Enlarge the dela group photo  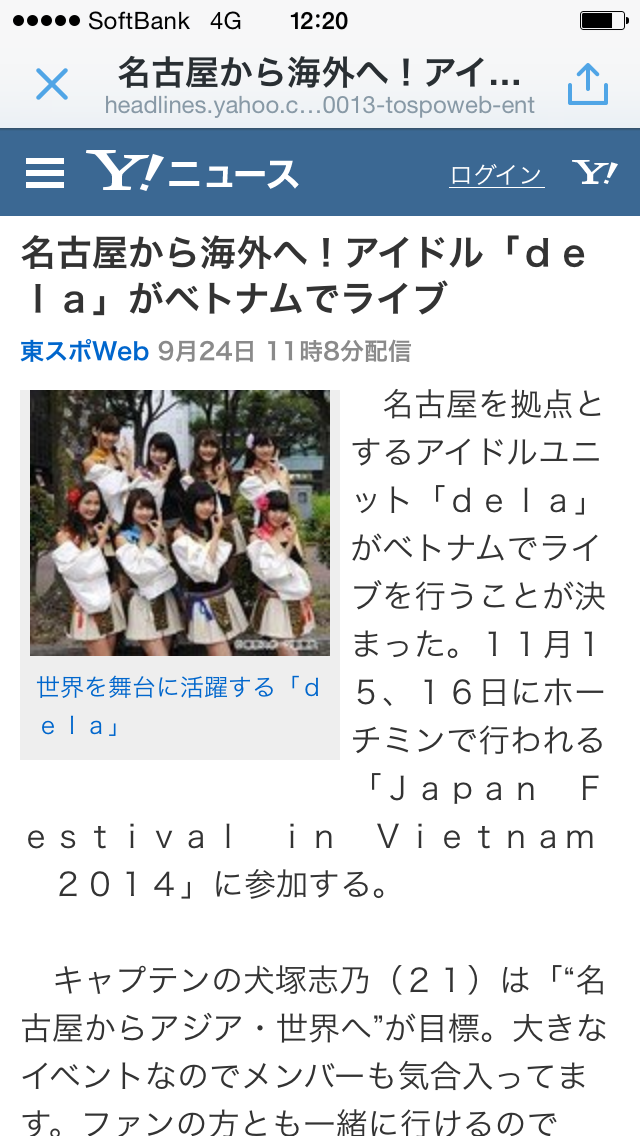click(180, 522)
